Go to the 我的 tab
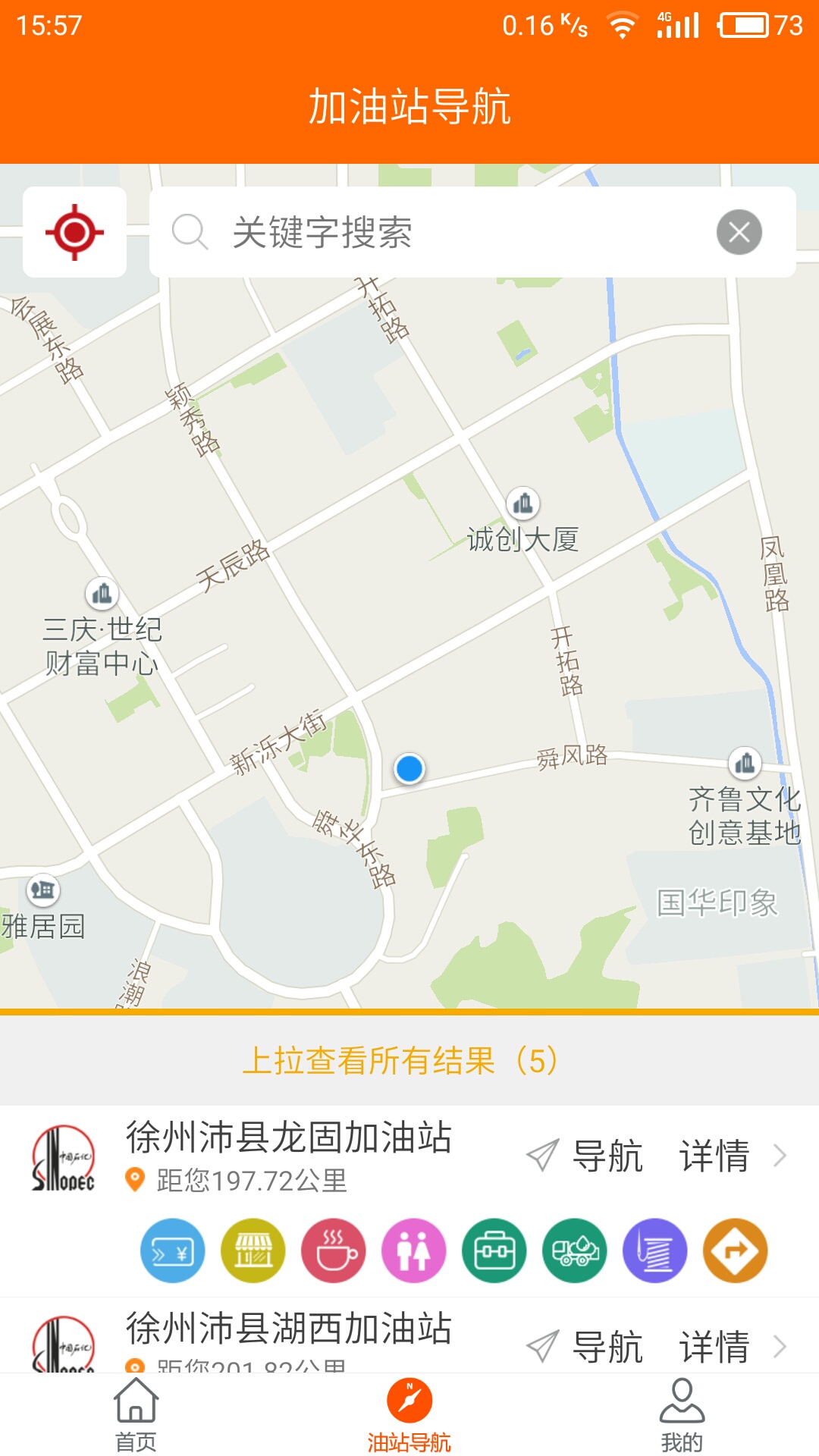Screen dimensions: 819x1456 click(x=682, y=1415)
